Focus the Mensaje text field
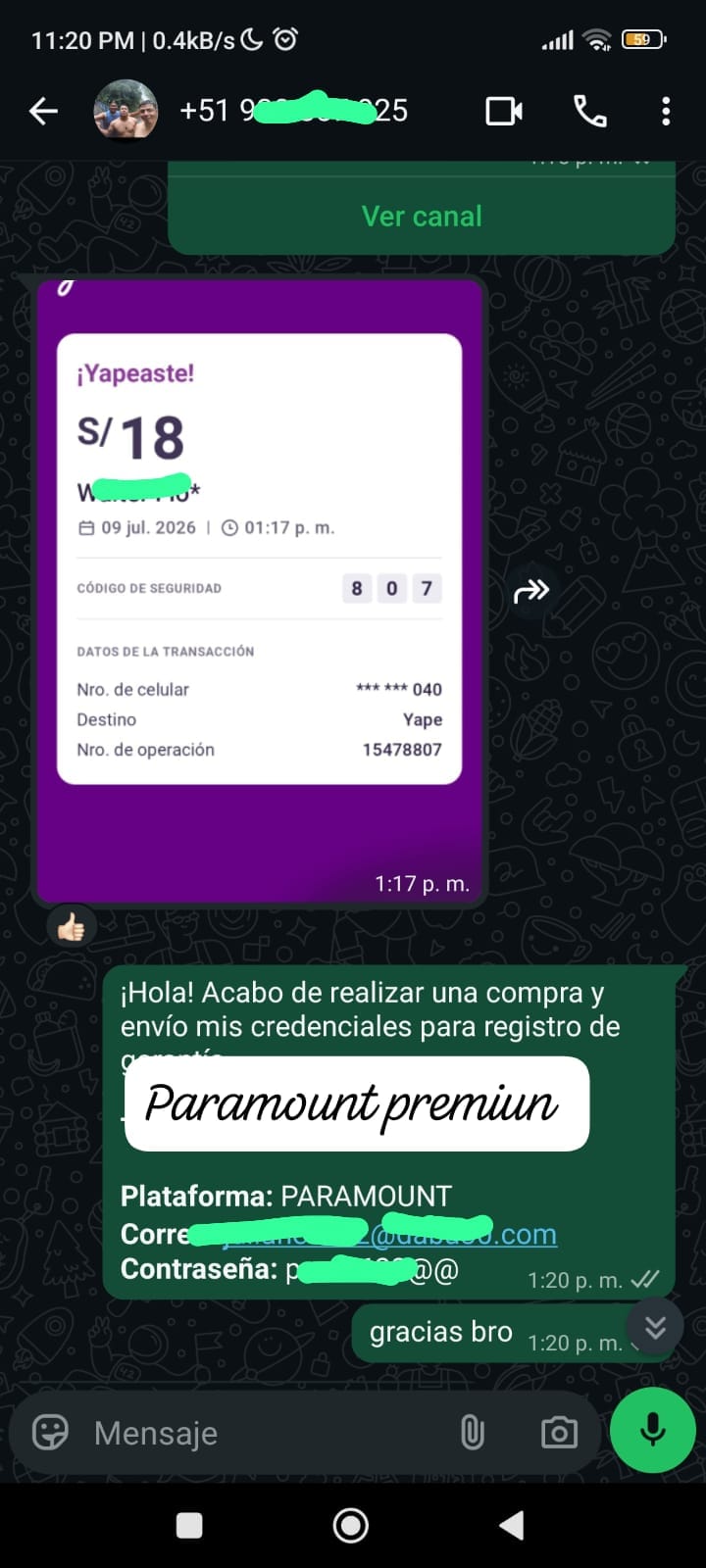 pyautogui.click(x=265, y=1433)
